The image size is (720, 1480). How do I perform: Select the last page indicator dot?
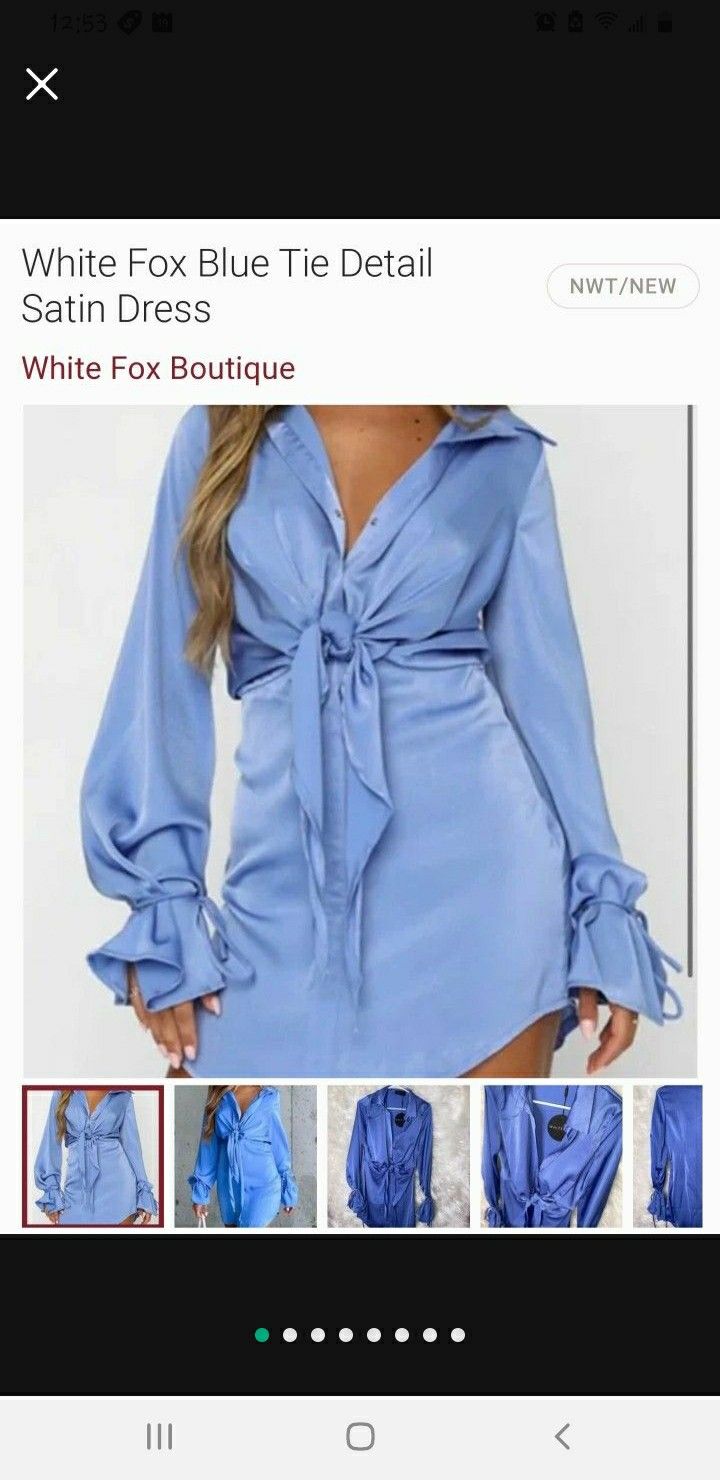tap(458, 1335)
